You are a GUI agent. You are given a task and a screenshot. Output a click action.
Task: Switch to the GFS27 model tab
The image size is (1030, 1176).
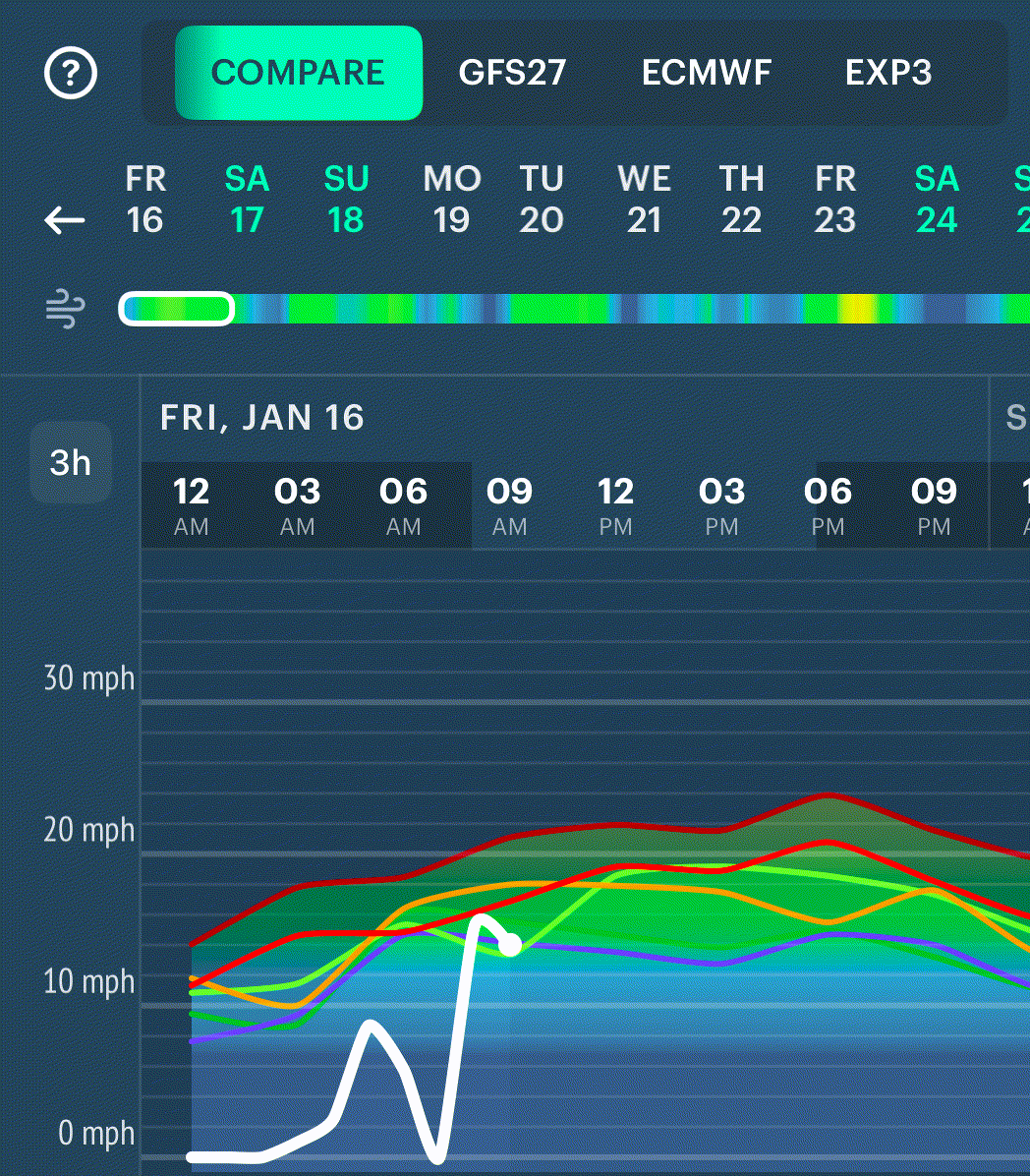click(x=512, y=73)
